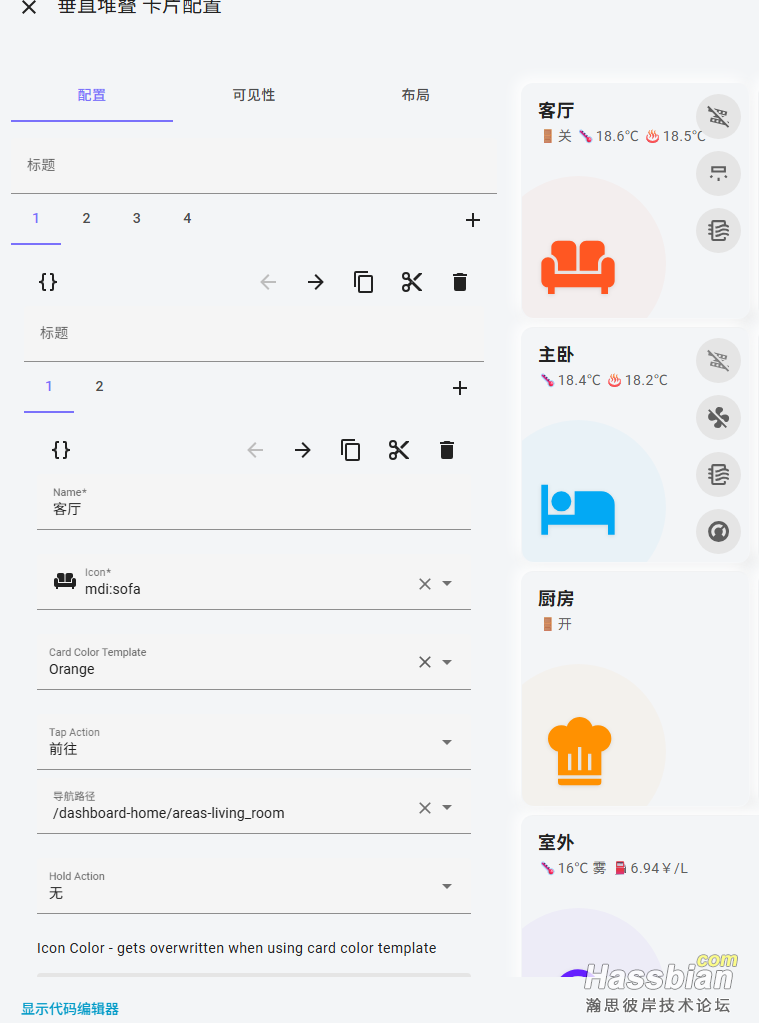Close the card configuration dialog

pyautogui.click(x=29, y=8)
